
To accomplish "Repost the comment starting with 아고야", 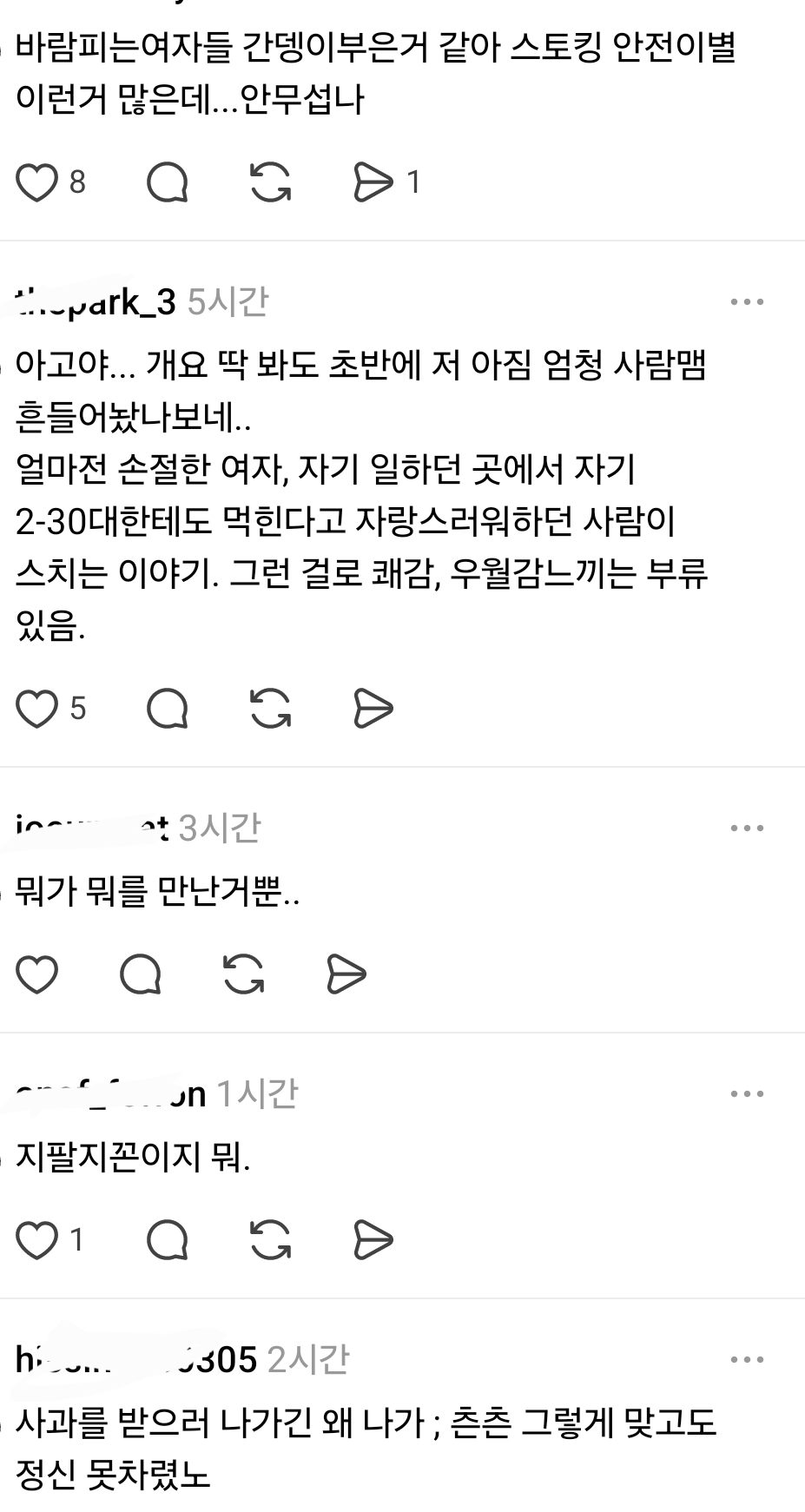I will tap(270, 709).
